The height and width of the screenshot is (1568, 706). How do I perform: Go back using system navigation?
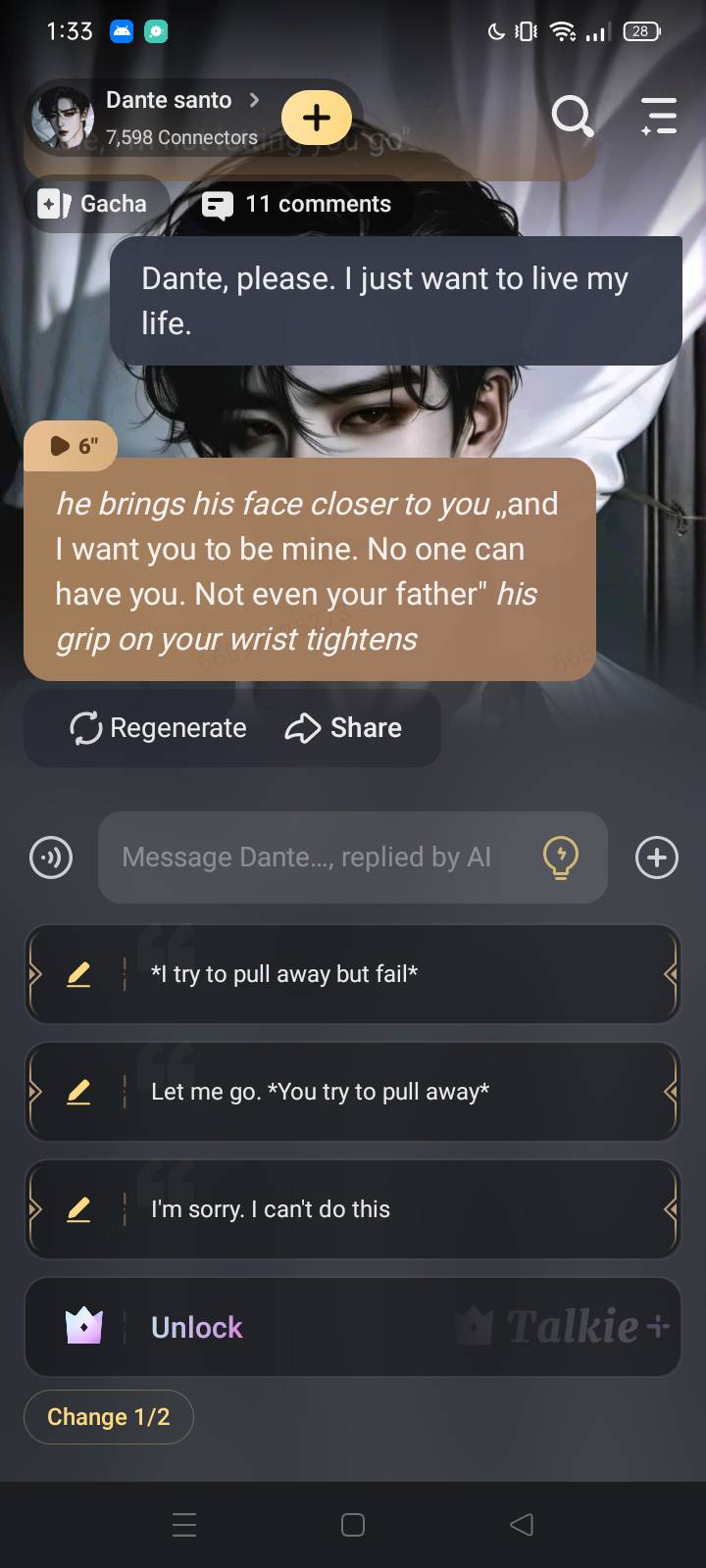[x=522, y=1524]
